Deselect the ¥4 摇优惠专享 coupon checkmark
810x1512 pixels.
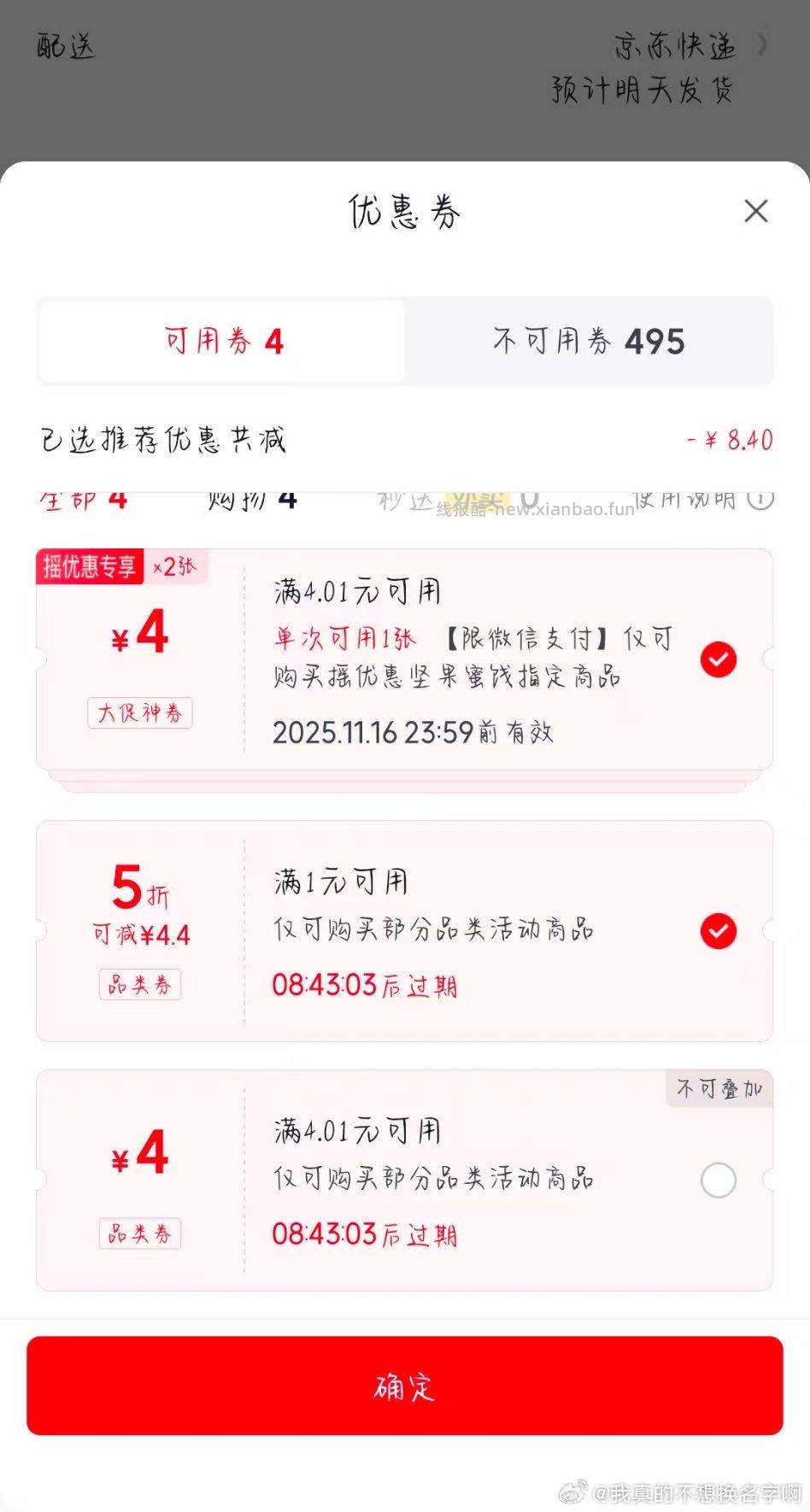pos(719,659)
